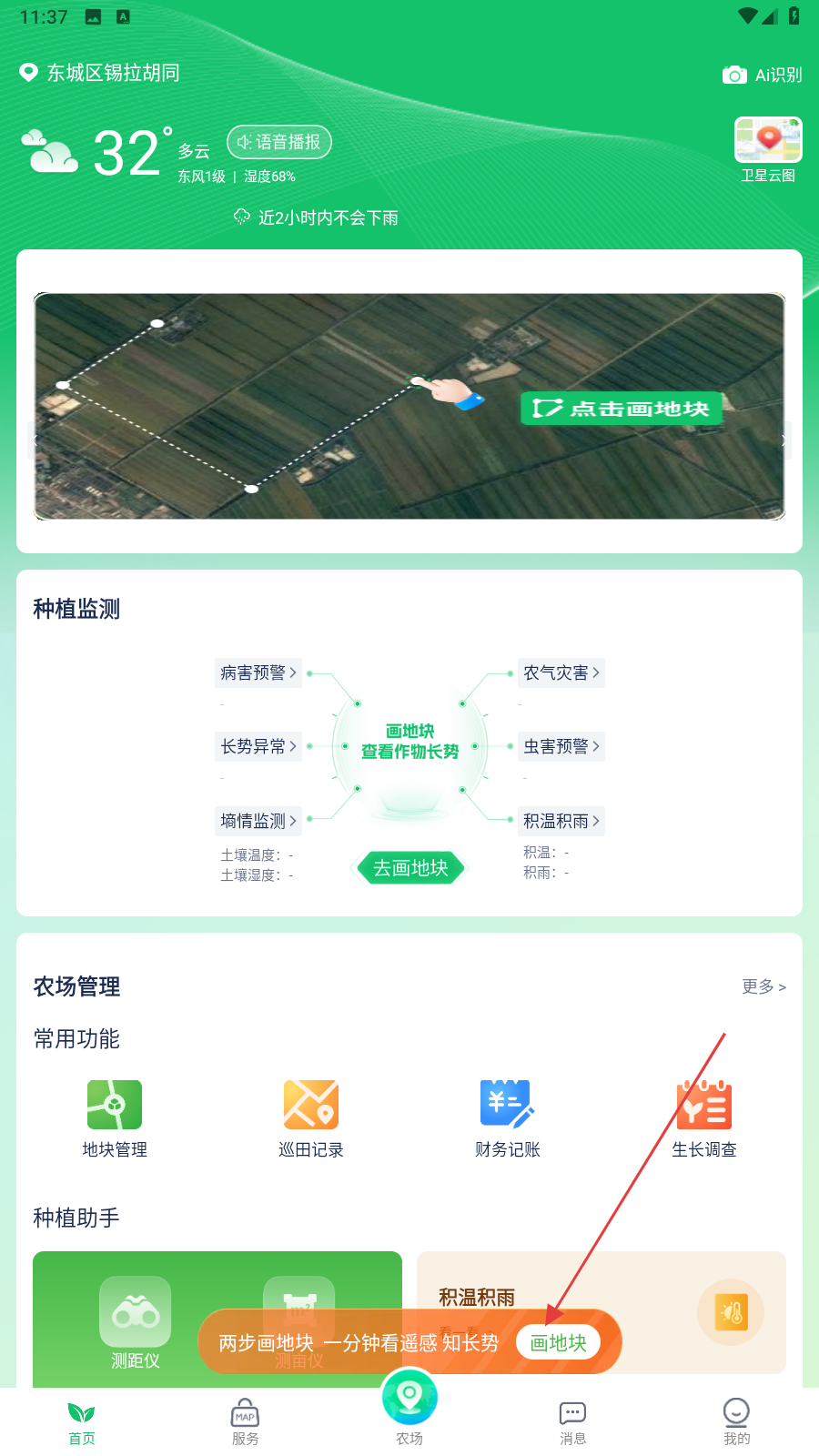Open 积温积雨 in crop monitoring

[561, 821]
